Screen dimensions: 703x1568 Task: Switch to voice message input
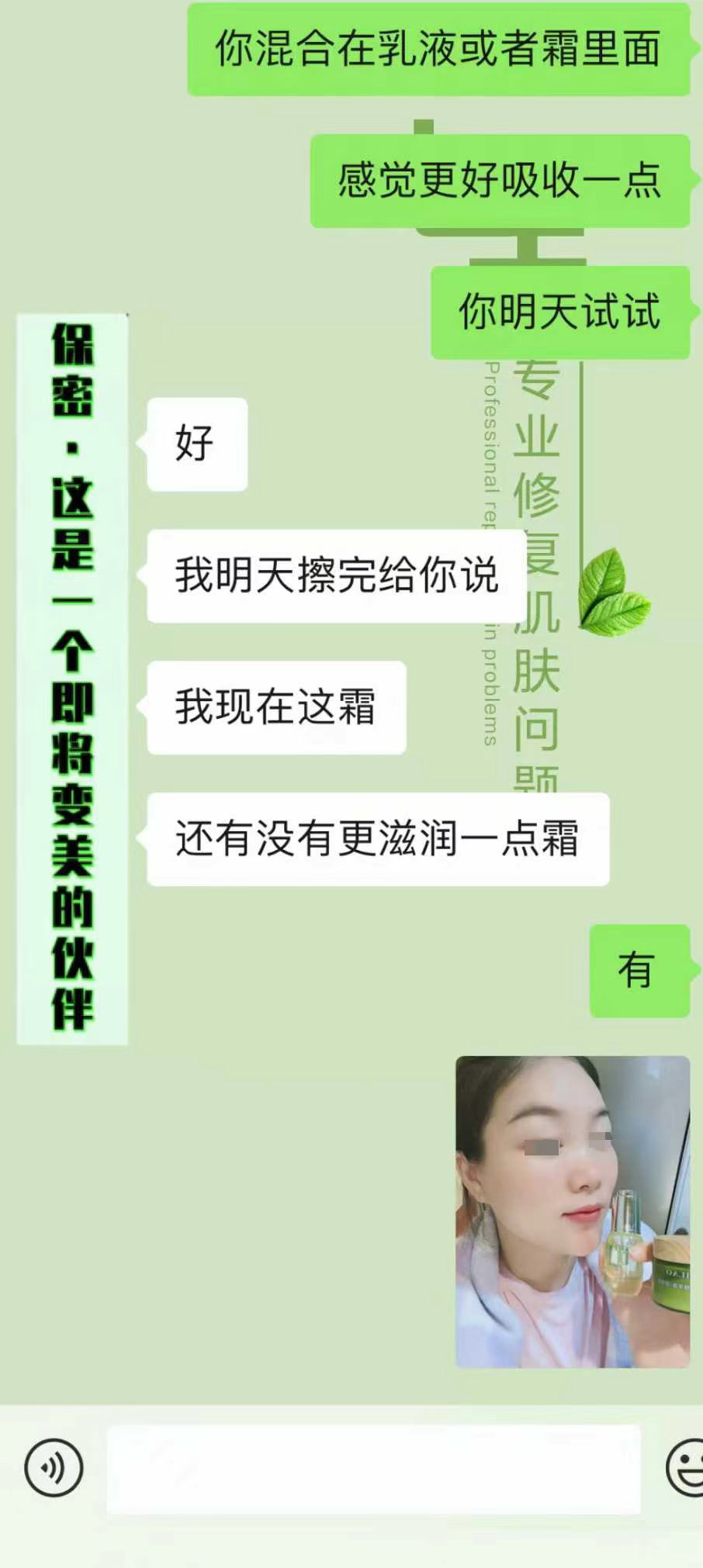pos(53,1467)
